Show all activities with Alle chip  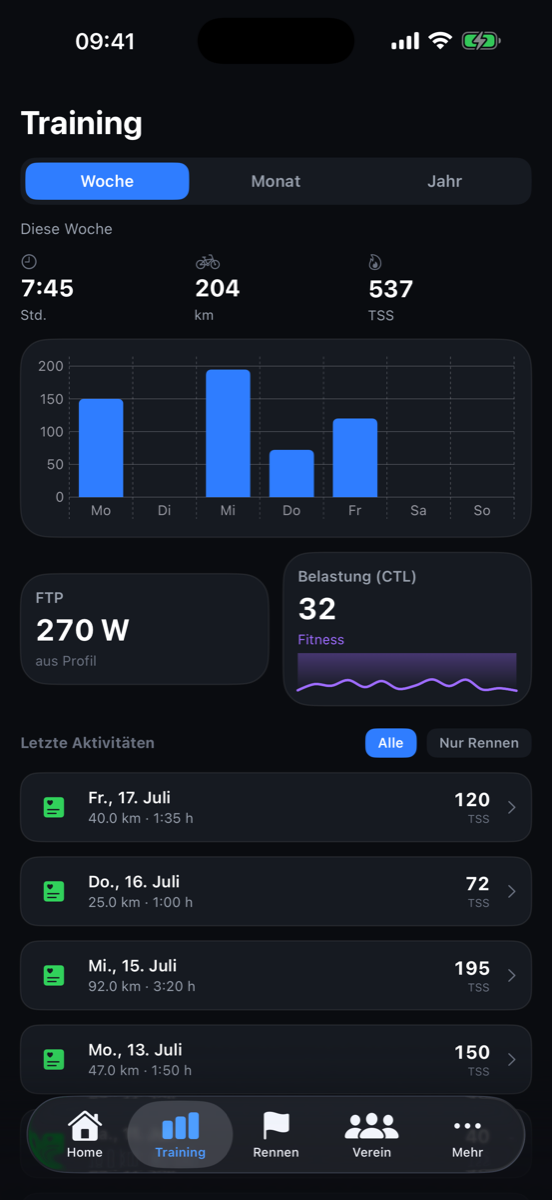click(x=391, y=743)
